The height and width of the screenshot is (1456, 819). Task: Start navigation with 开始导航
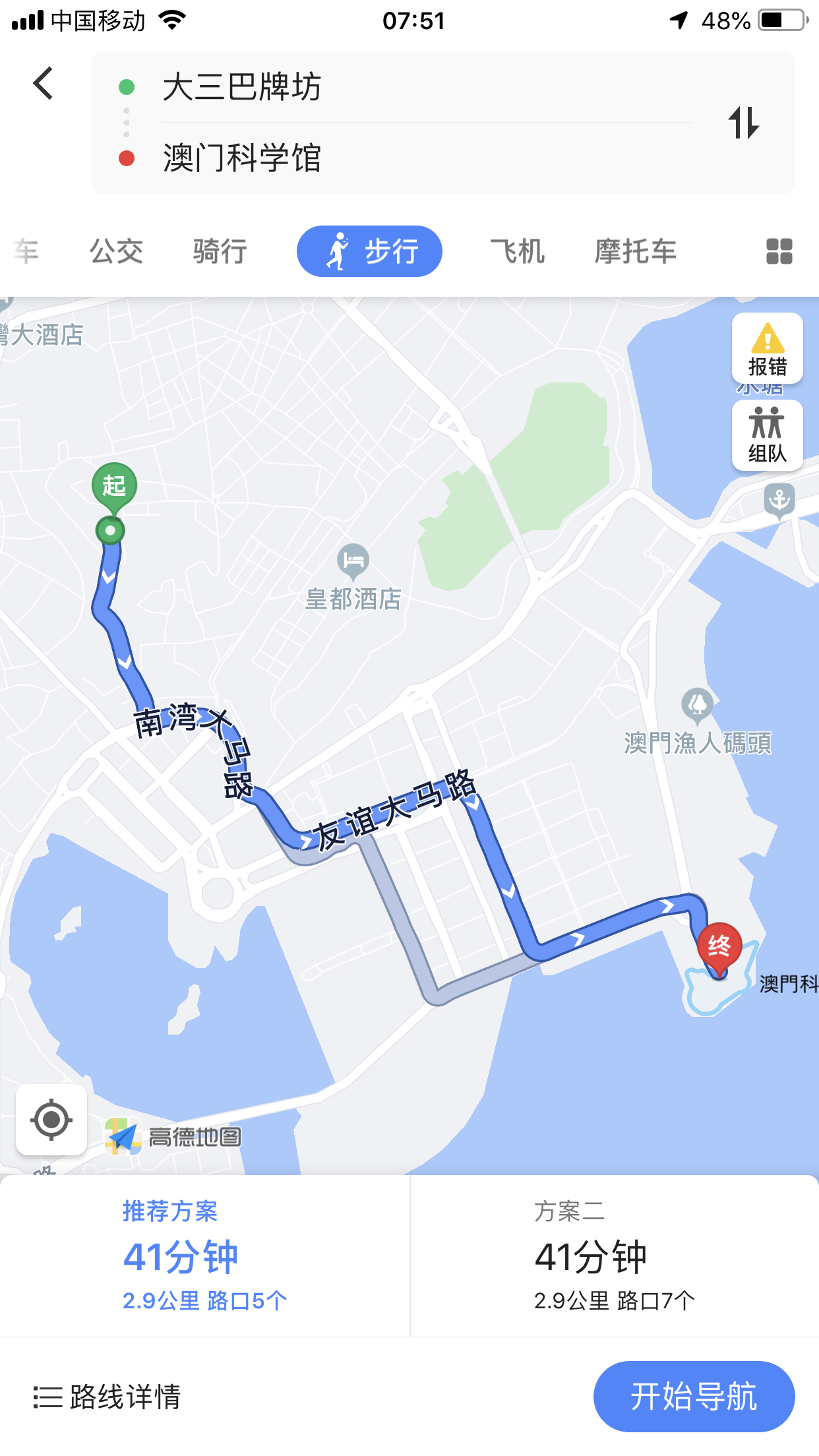coord(694,1396)
